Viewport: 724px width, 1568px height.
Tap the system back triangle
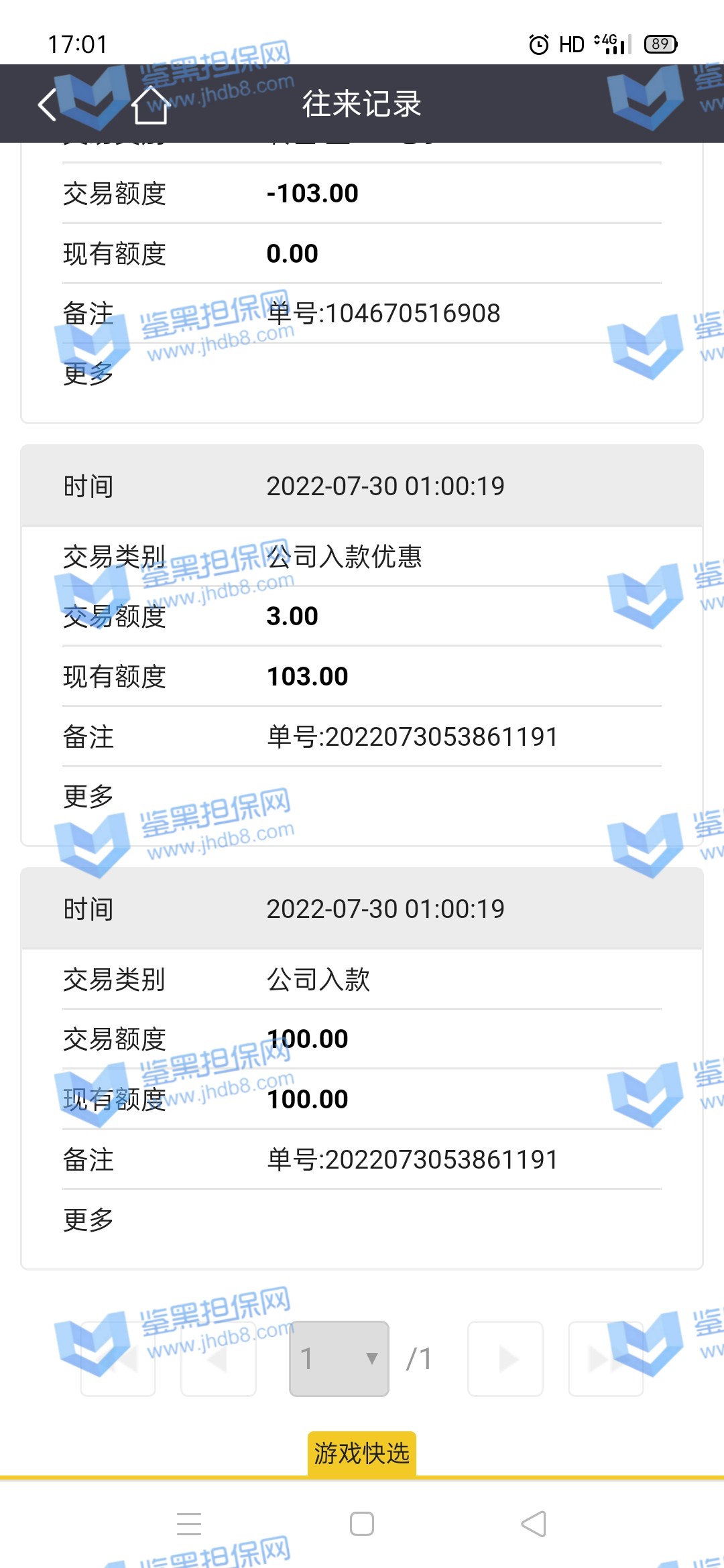click(x=534, y=1524)
